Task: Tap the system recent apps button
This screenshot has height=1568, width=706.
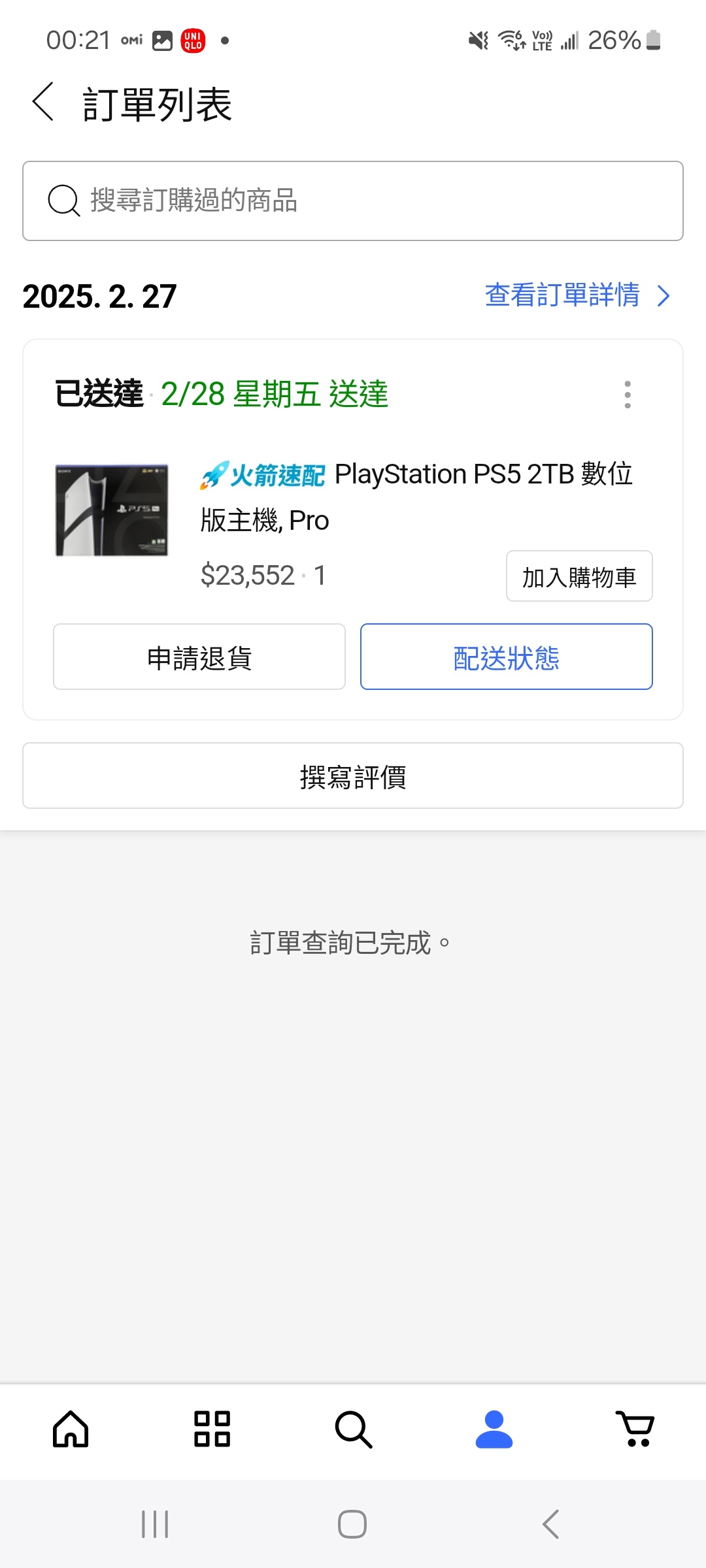Action: tap(155, 1524)
